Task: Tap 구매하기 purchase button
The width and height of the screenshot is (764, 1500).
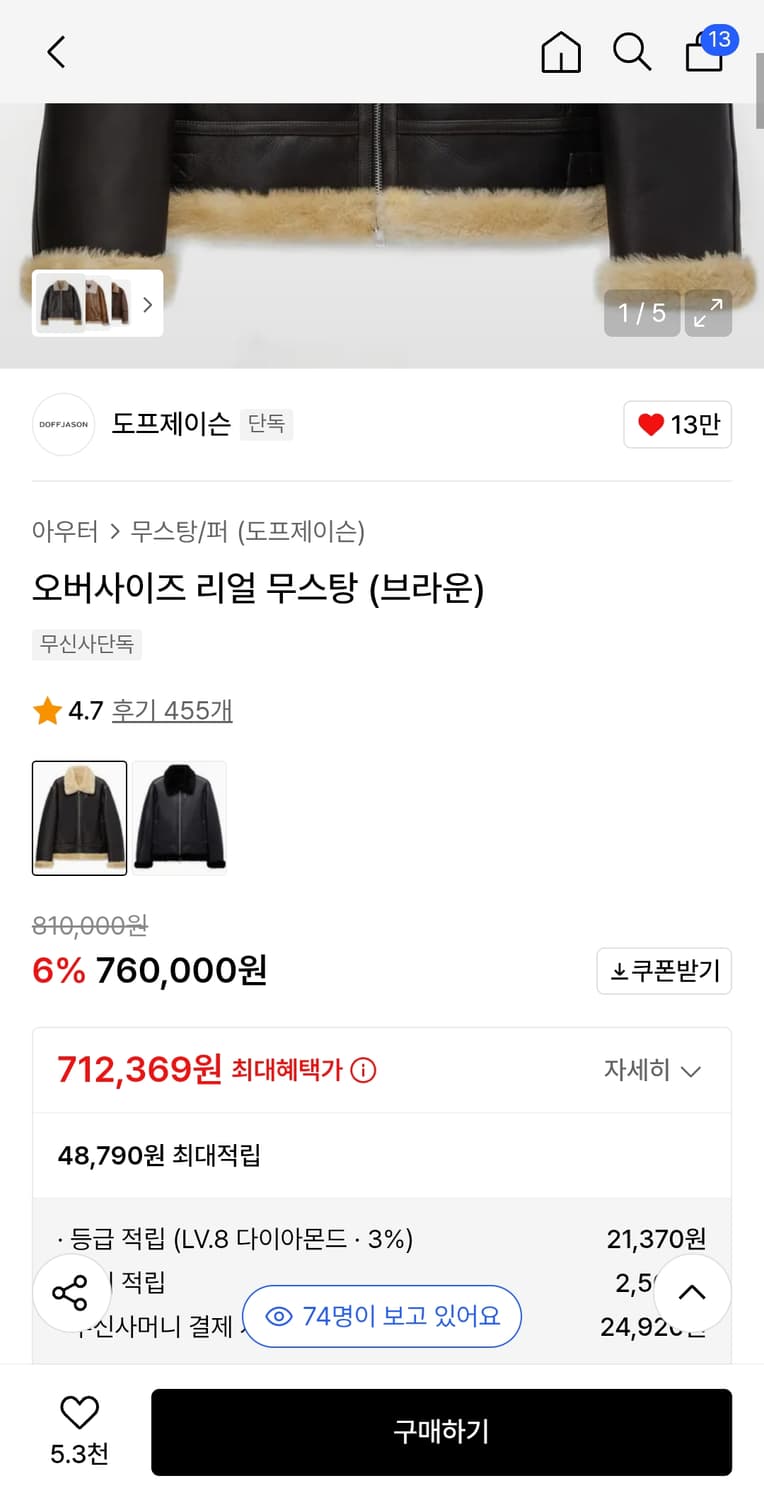Action: (x=440, y=1432)
